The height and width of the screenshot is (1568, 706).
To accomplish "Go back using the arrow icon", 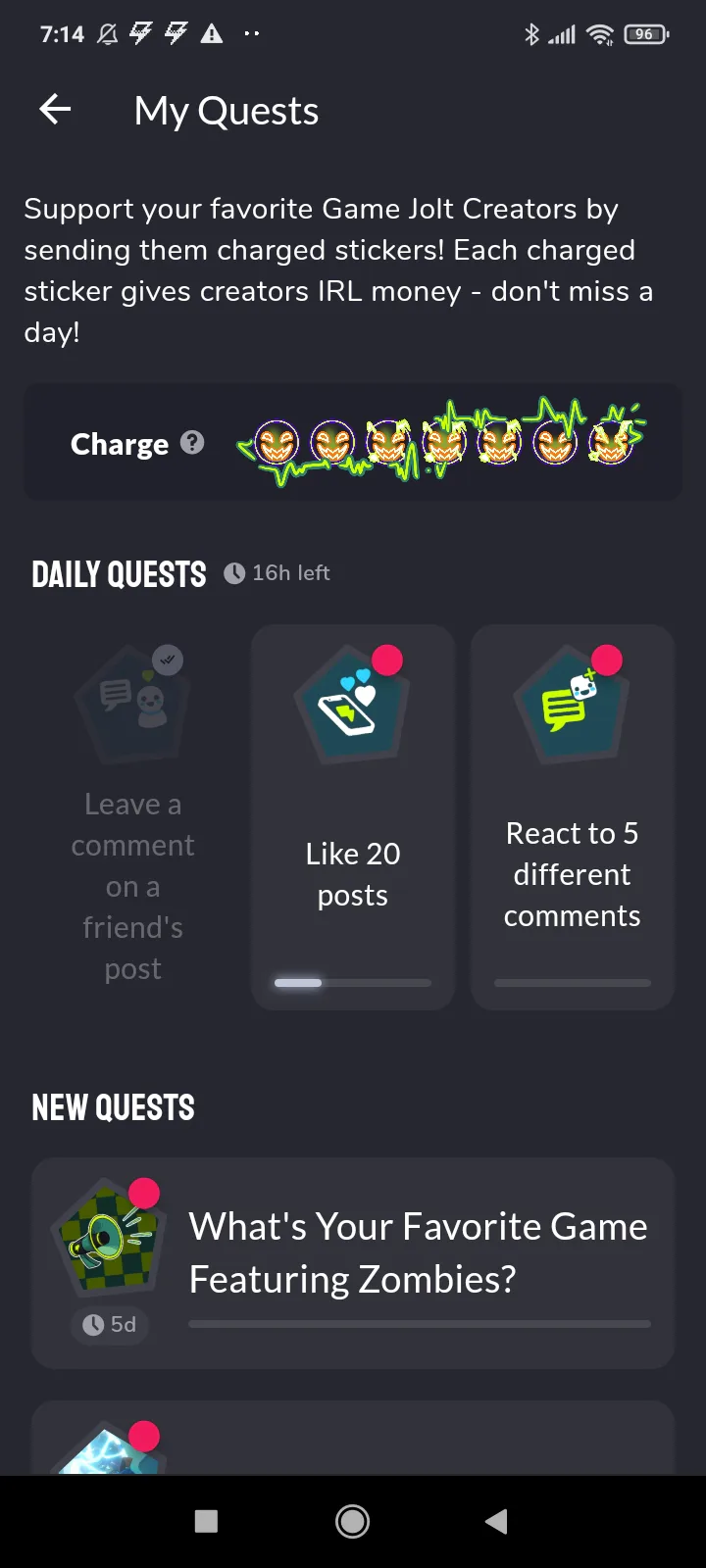I will pos(56,110).
